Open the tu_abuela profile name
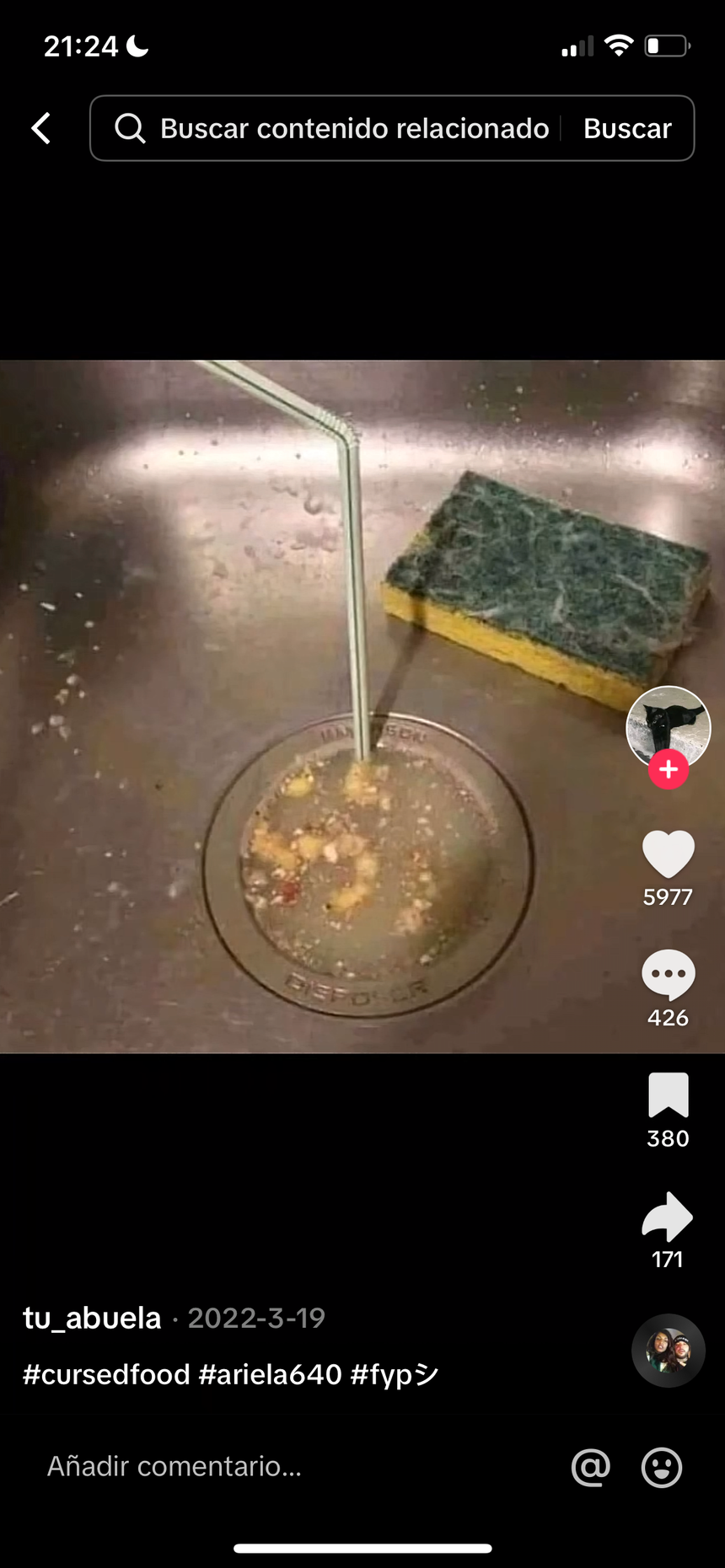 point(92,1318)
